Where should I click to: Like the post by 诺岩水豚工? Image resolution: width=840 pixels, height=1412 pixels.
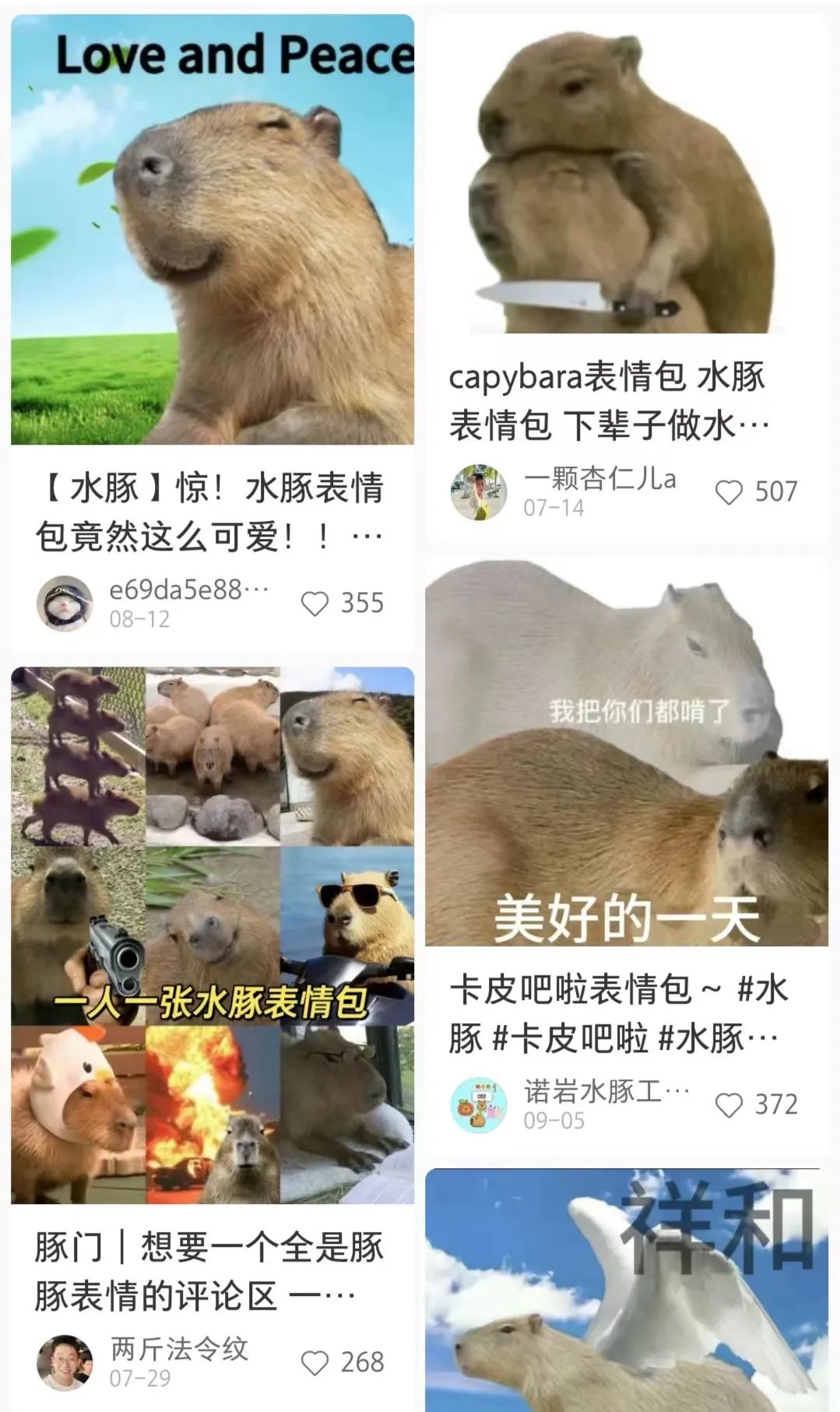tap(729, 1105)
